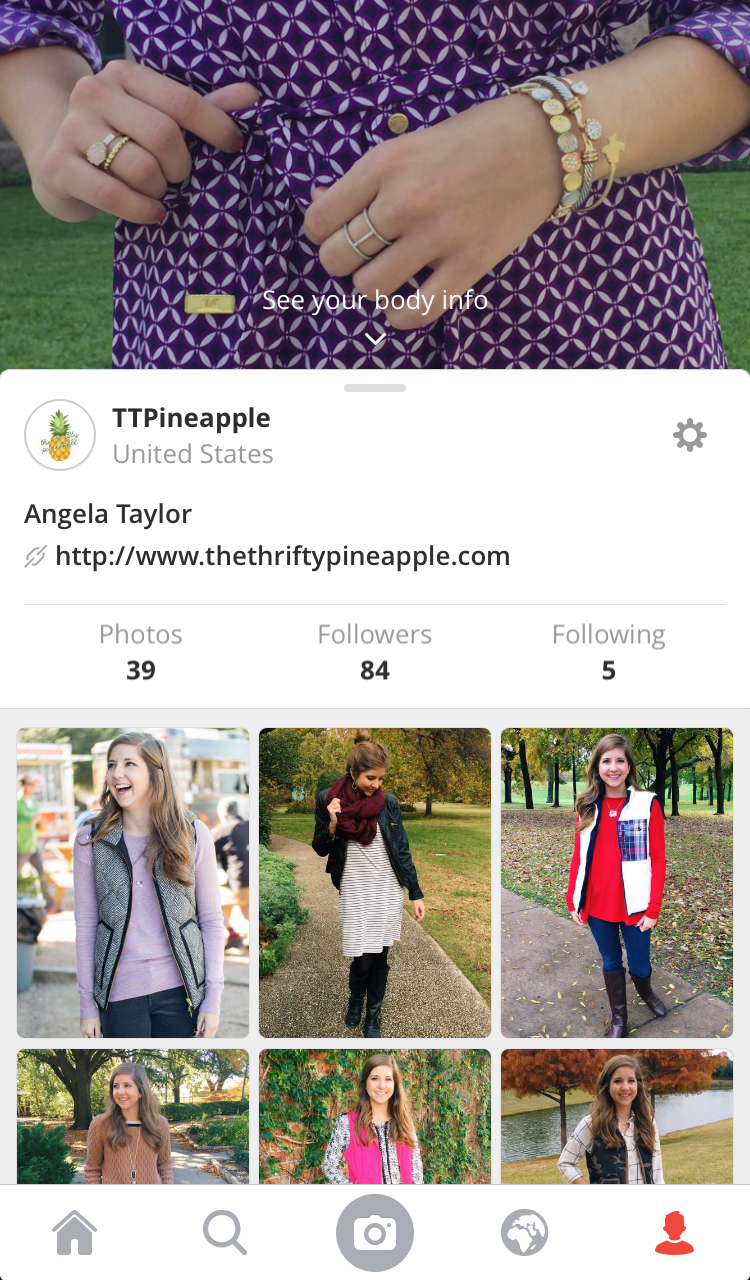The image size is (750, 1280).
Task: Tap the camera button to post a photo
Action: 375,1232
